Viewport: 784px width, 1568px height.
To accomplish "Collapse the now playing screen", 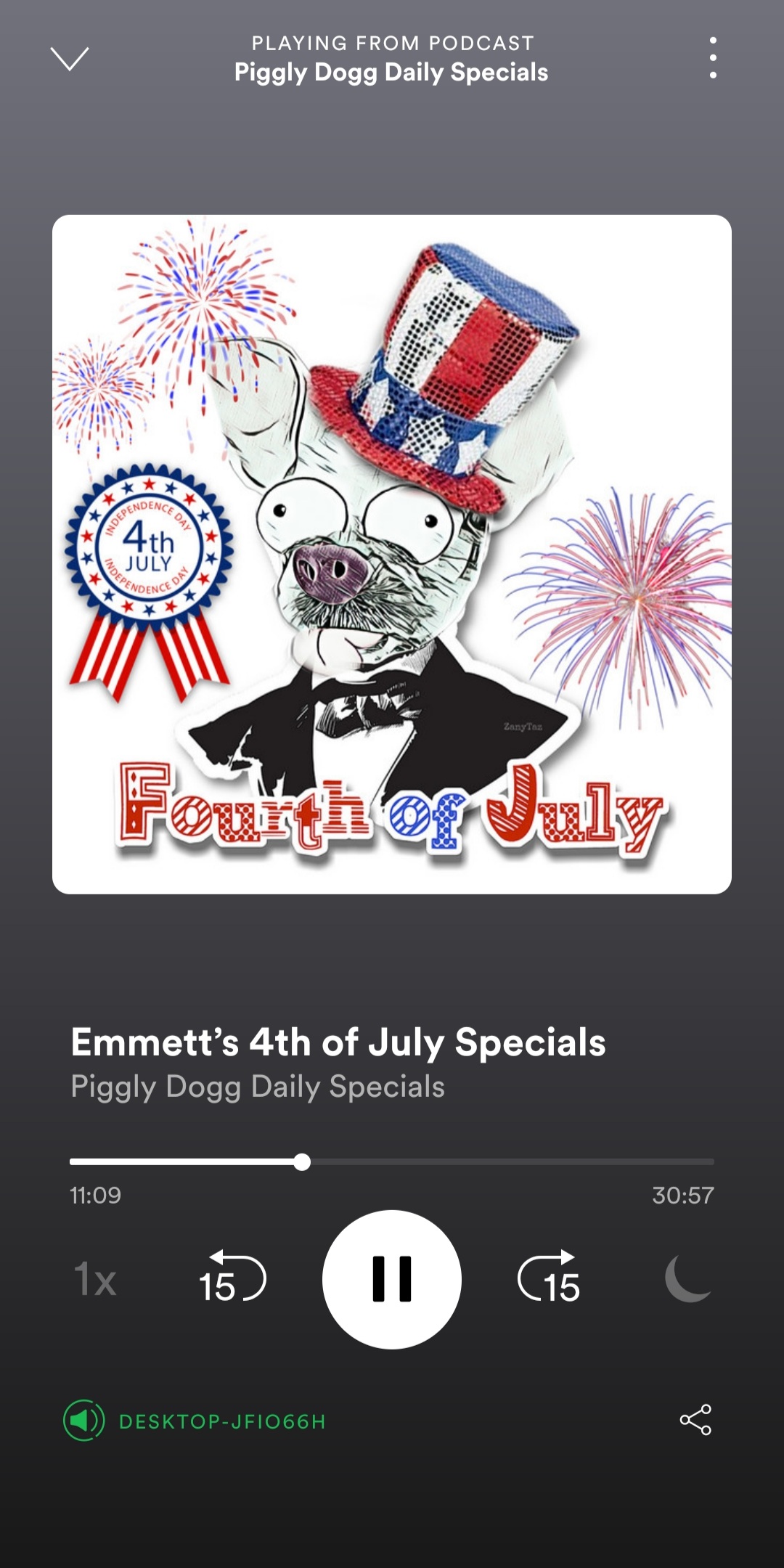I will coord(70,59).
